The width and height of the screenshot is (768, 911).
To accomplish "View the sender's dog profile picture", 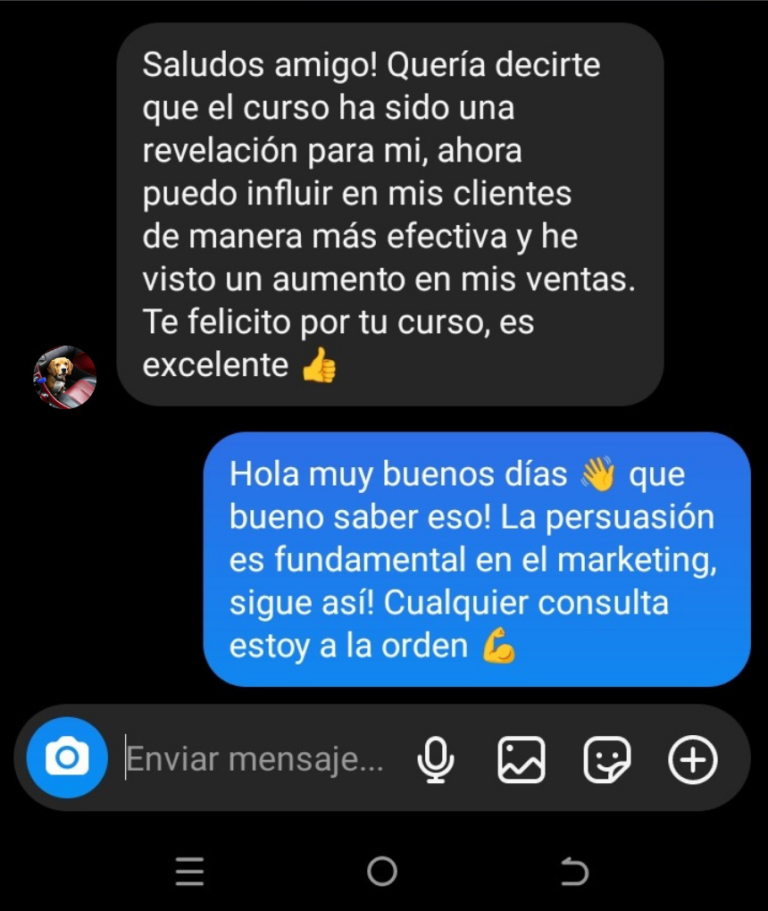I will coord(65,377).
